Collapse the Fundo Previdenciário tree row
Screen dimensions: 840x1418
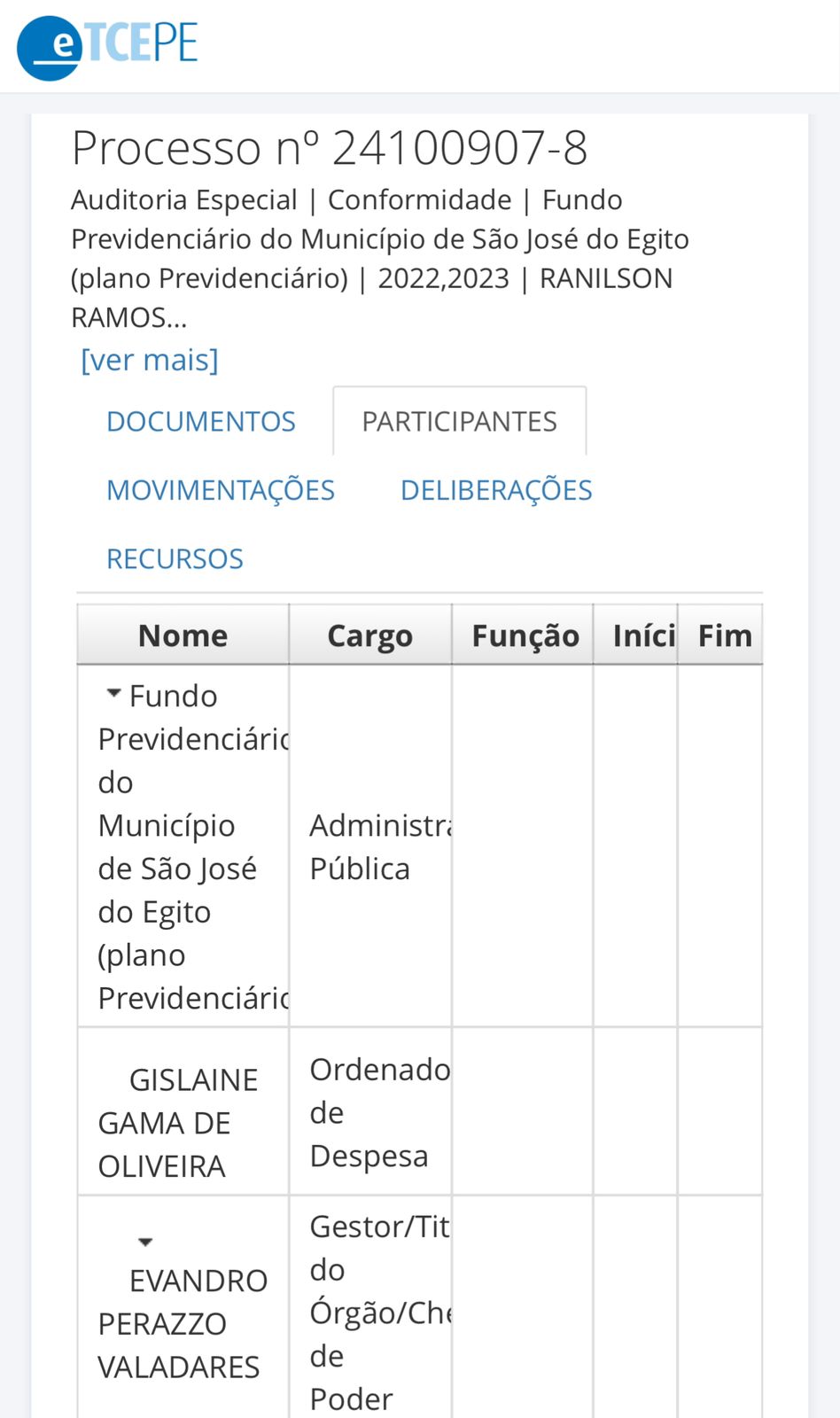tap(113, 694)
